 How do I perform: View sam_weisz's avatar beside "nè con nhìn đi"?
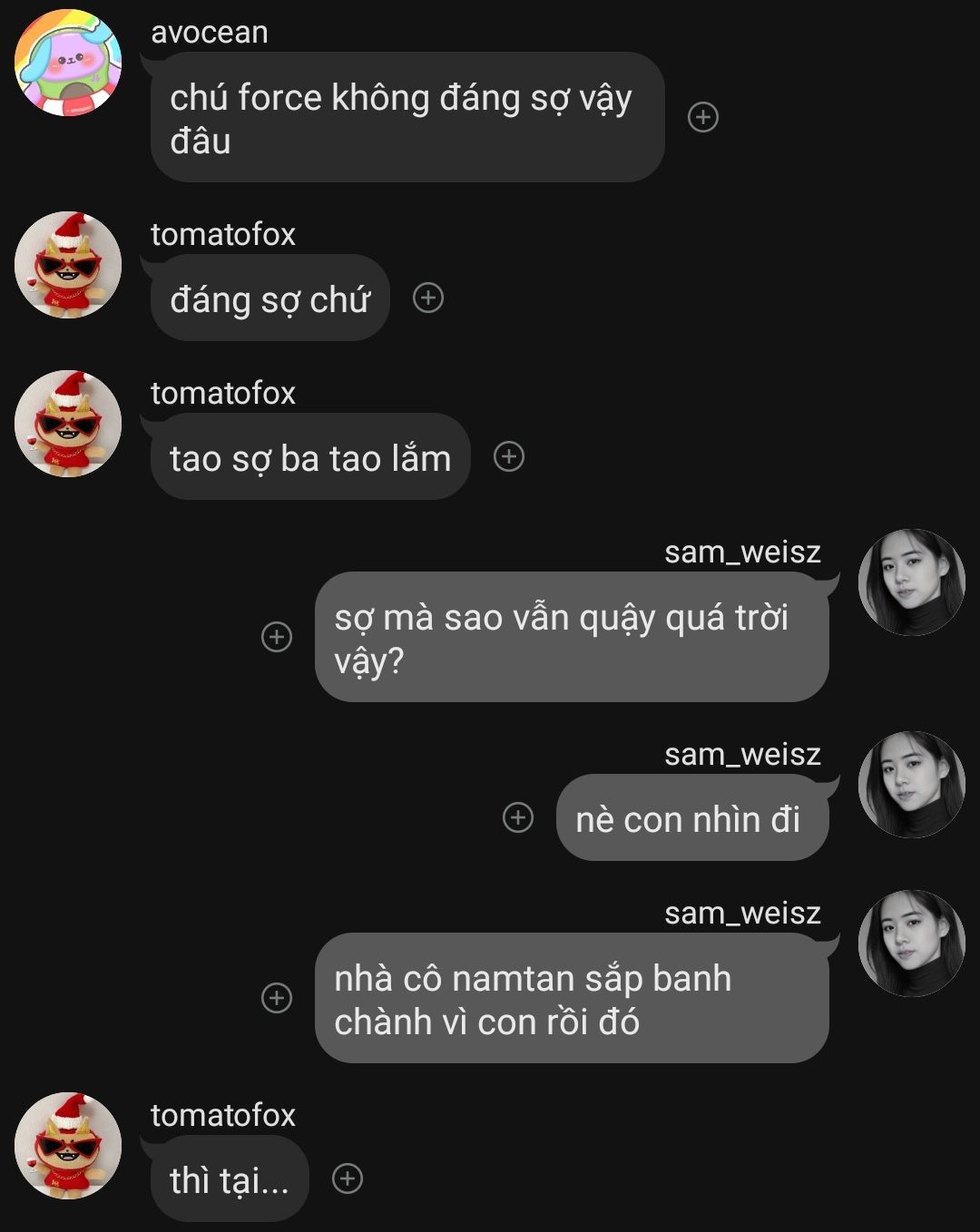click(911, 785)
